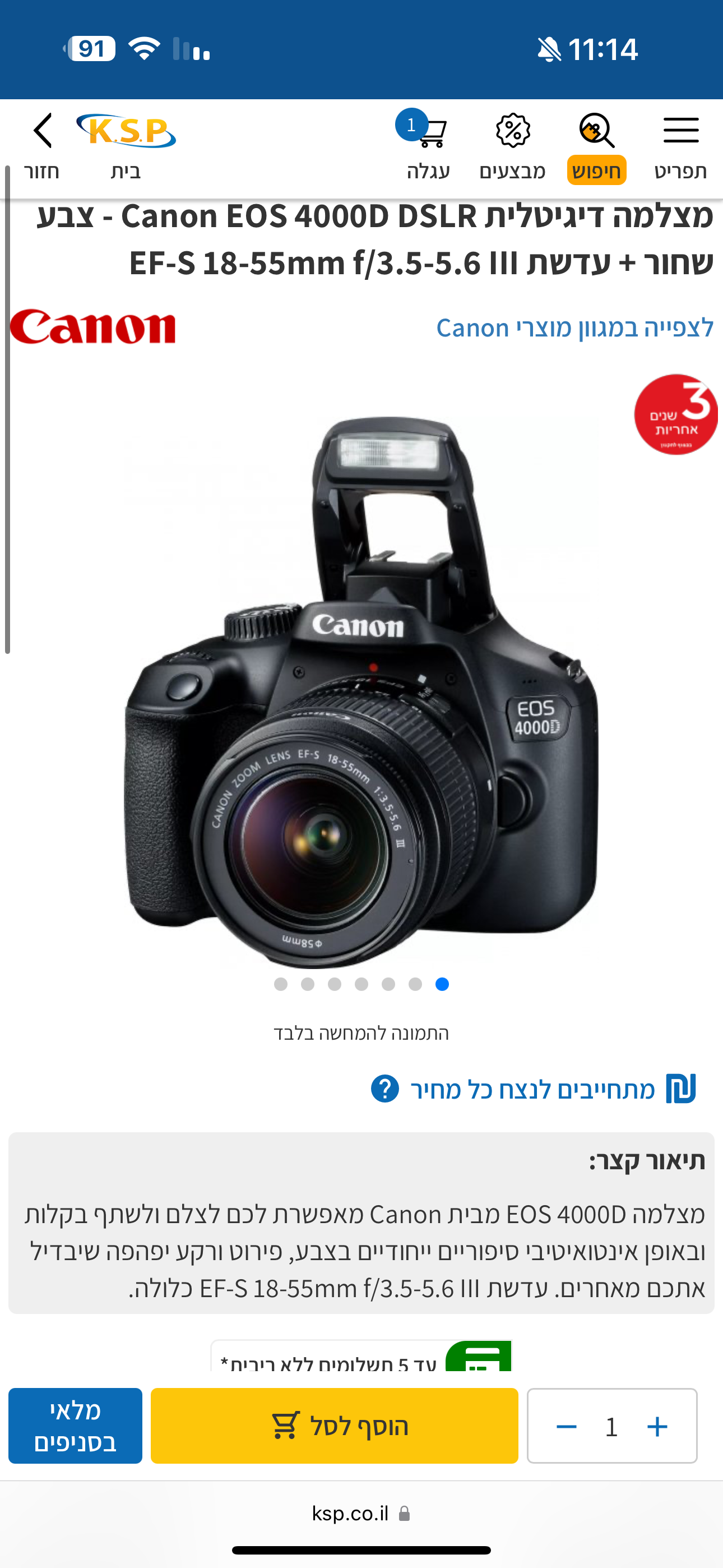The width and height of the screenshot is (723, 1568).
Task: Open the מתחייבים לנצח כל מחיר link
Action: pyautogui.click(x=532, y=1089)
